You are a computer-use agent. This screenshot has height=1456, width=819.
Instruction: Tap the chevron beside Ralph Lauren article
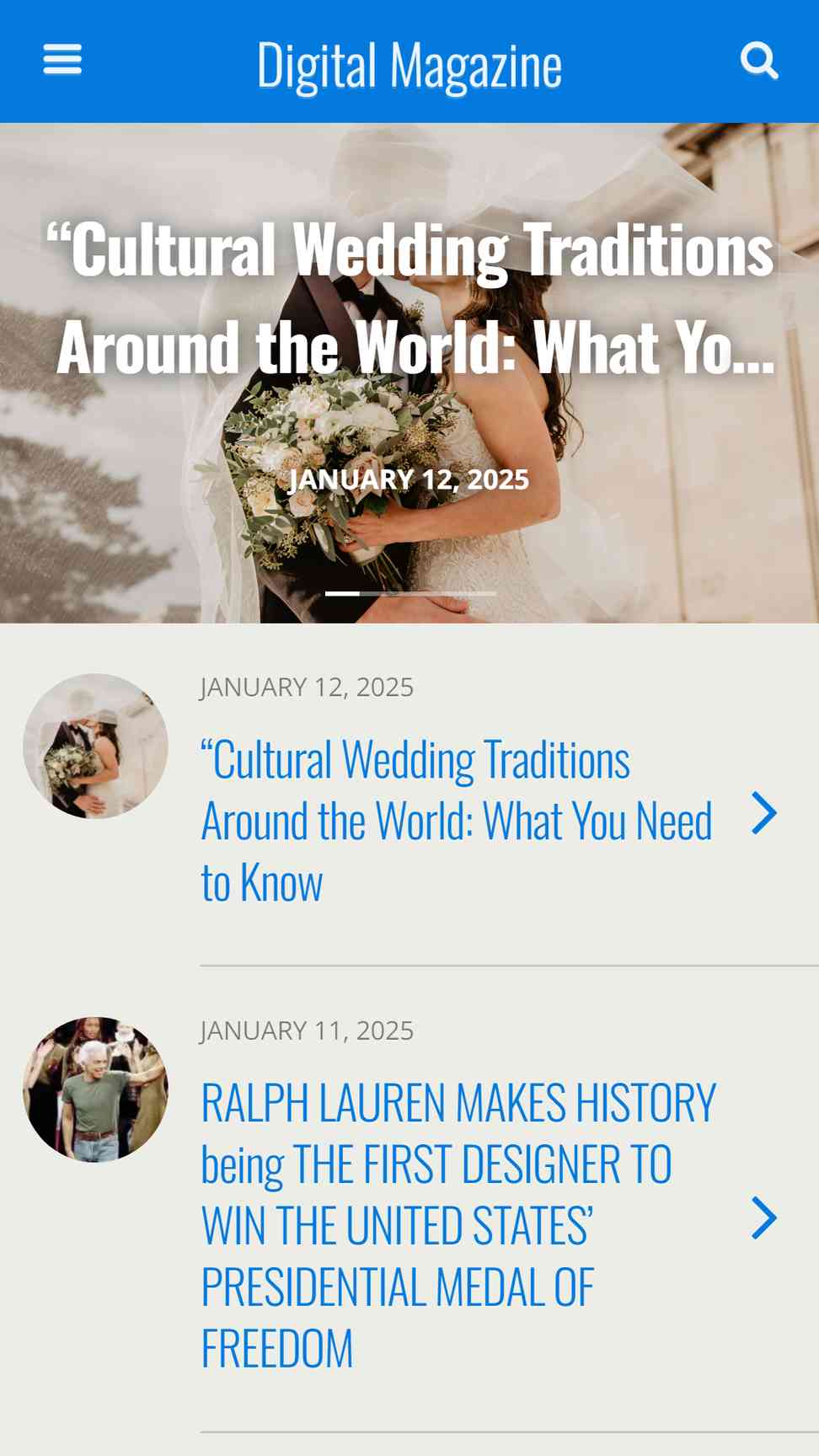click(763, 1218)
